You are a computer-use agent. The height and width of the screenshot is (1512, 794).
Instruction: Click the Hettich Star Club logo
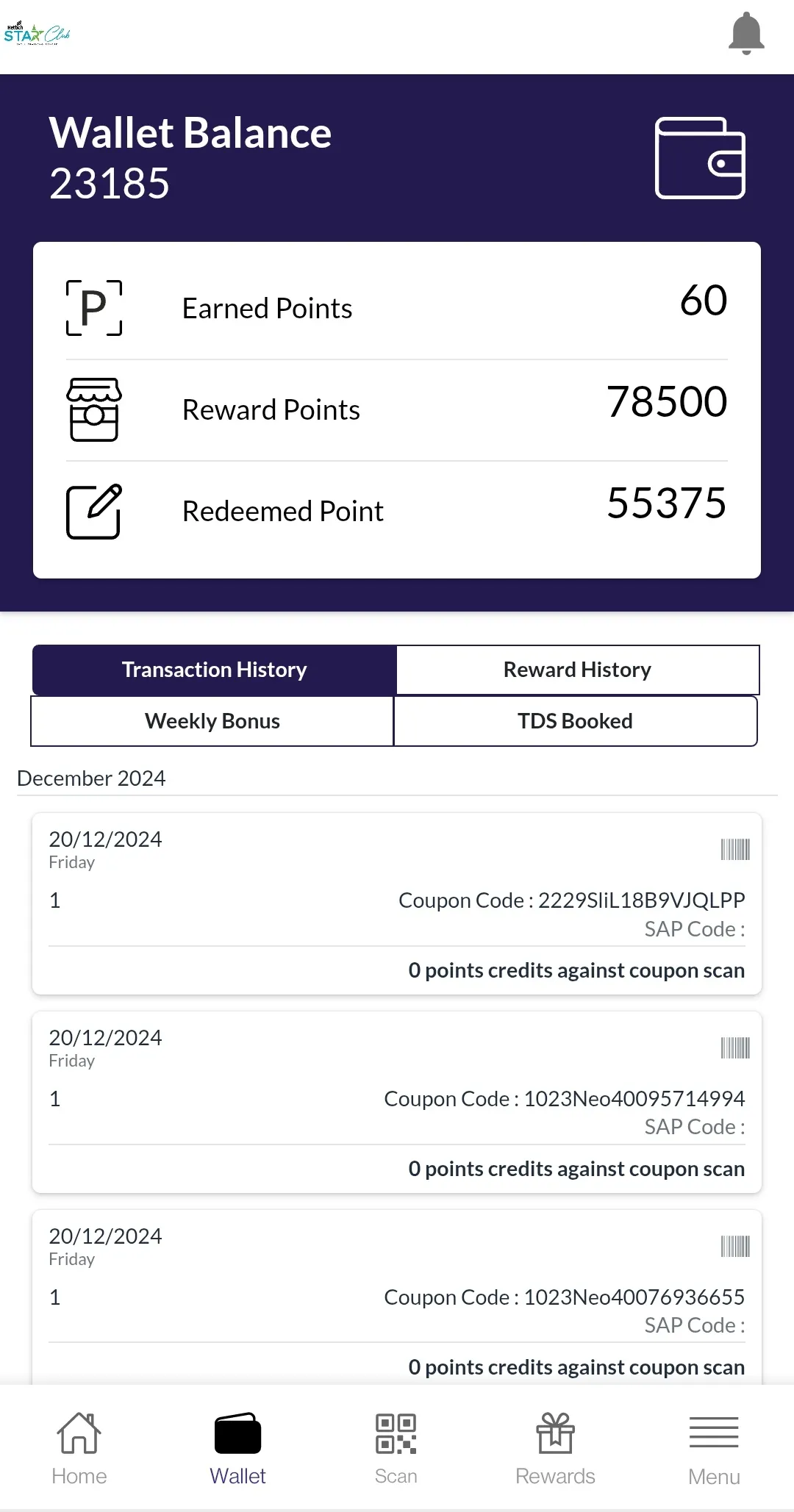[38, 32]
